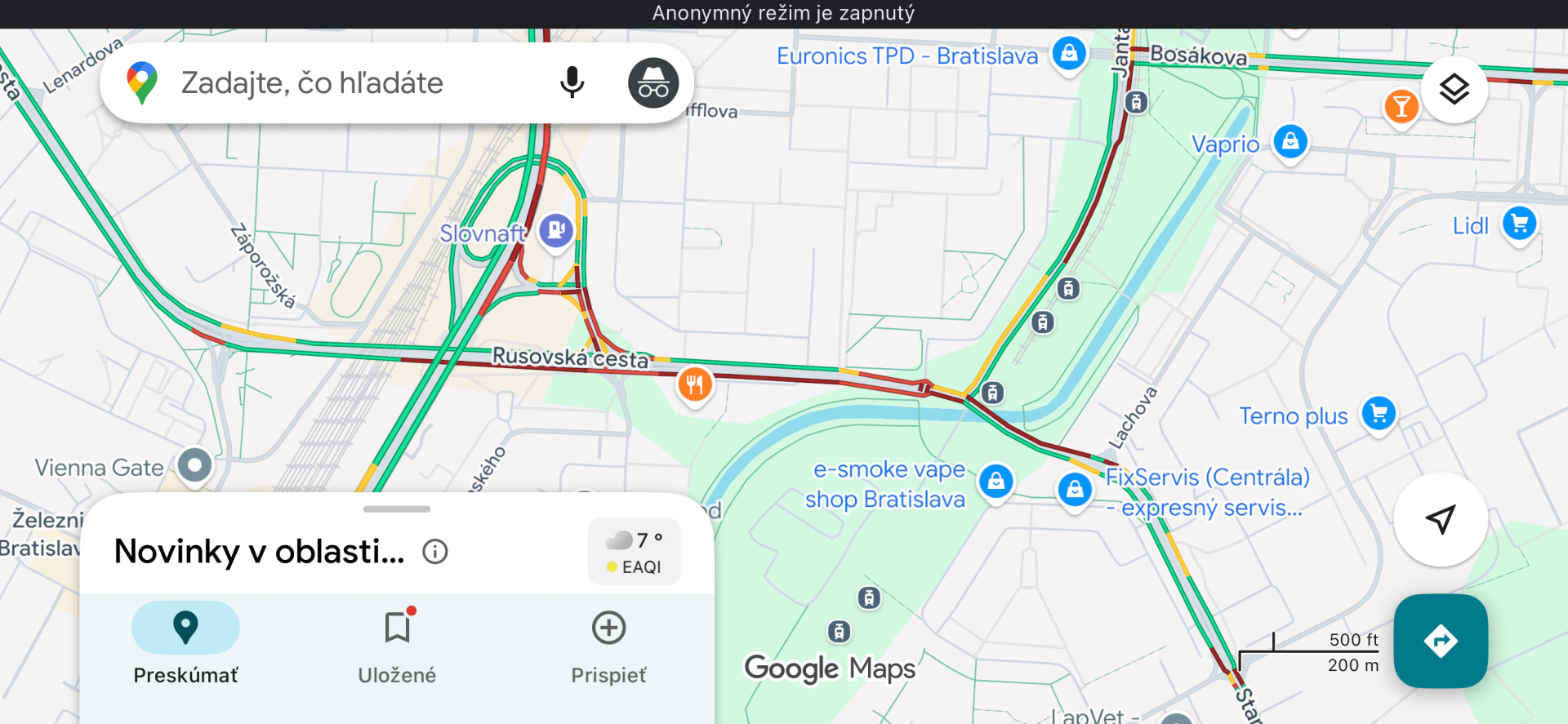Open the info icon next to Novinky v oblasti
The height and width of the screenshot is (724, 1568).
click(x=435, y=552)
